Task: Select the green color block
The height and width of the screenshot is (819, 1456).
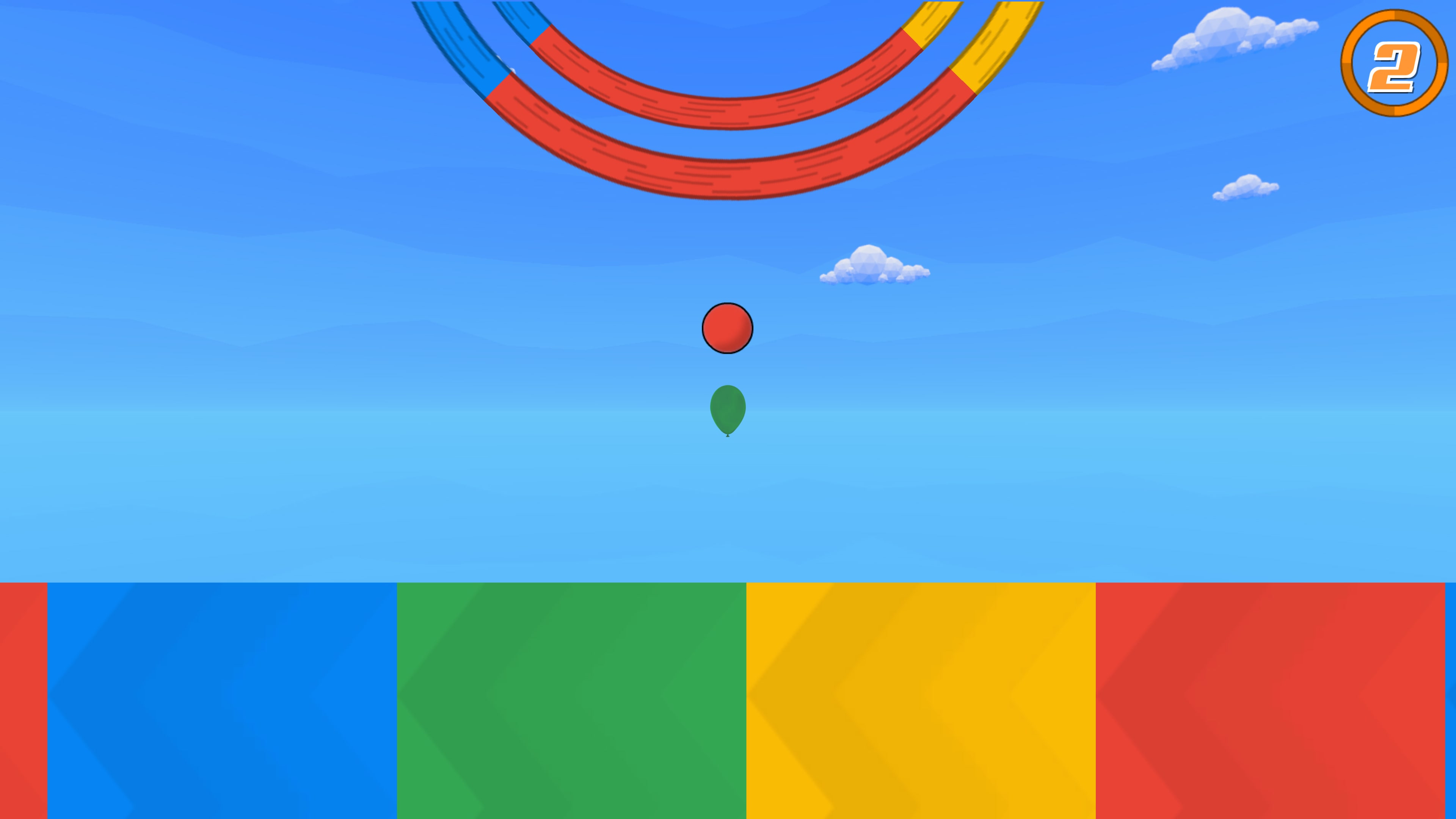Action: [571, 700]
